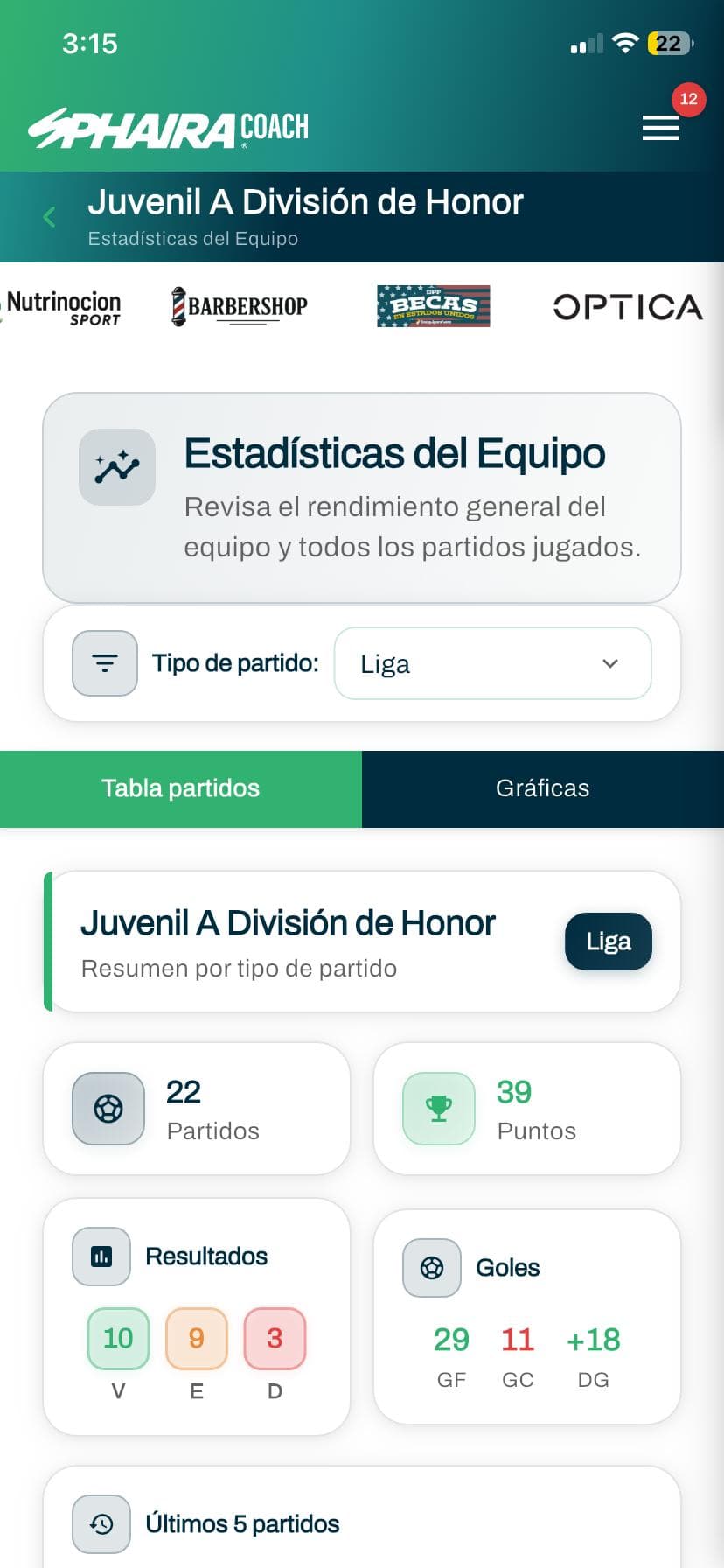Click the filter icon next to Tipo de partido
The image size is (724, 1568).
click(104, 662)
